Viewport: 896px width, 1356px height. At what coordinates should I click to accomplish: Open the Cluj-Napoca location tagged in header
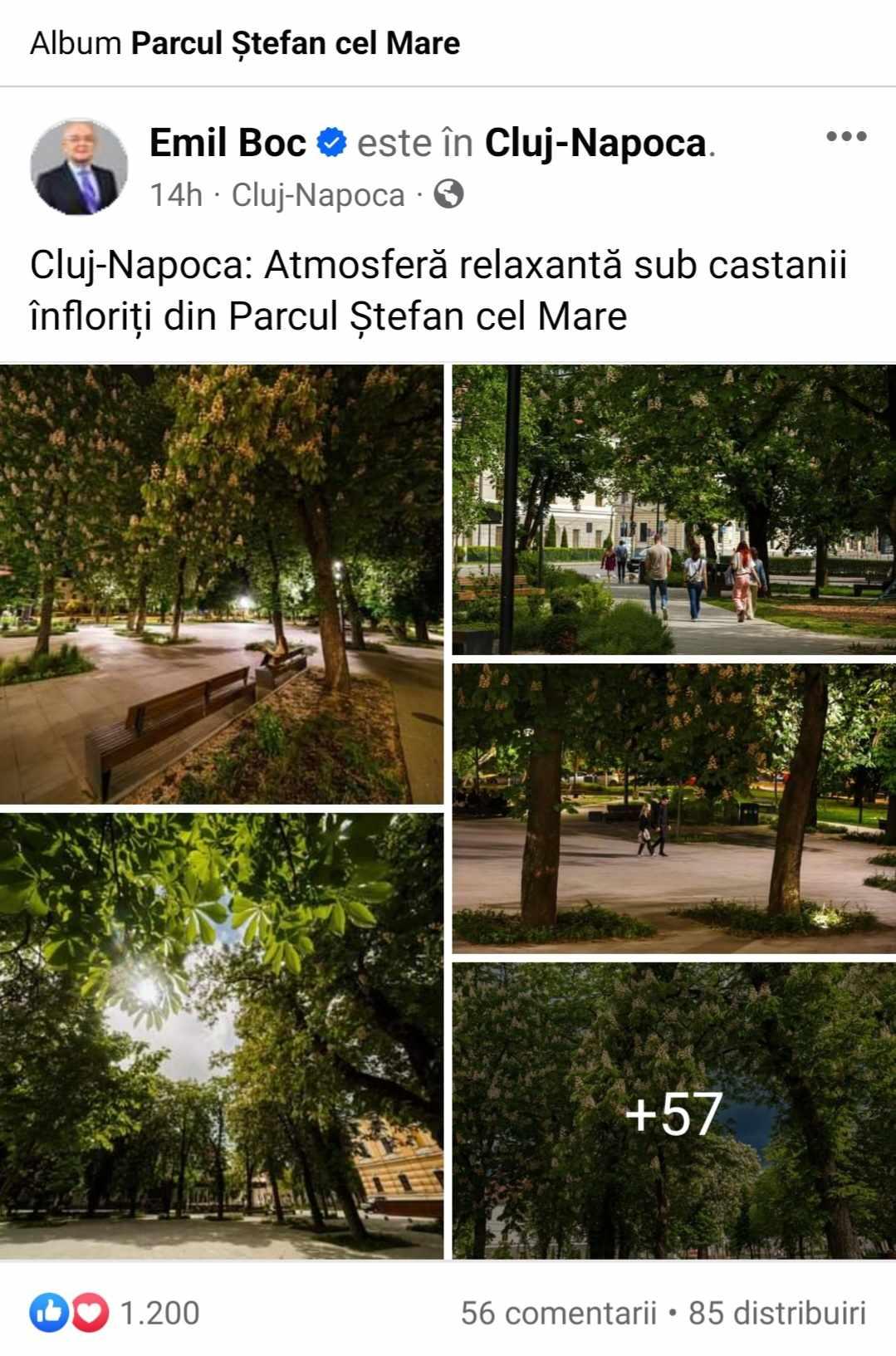[595, 143]
